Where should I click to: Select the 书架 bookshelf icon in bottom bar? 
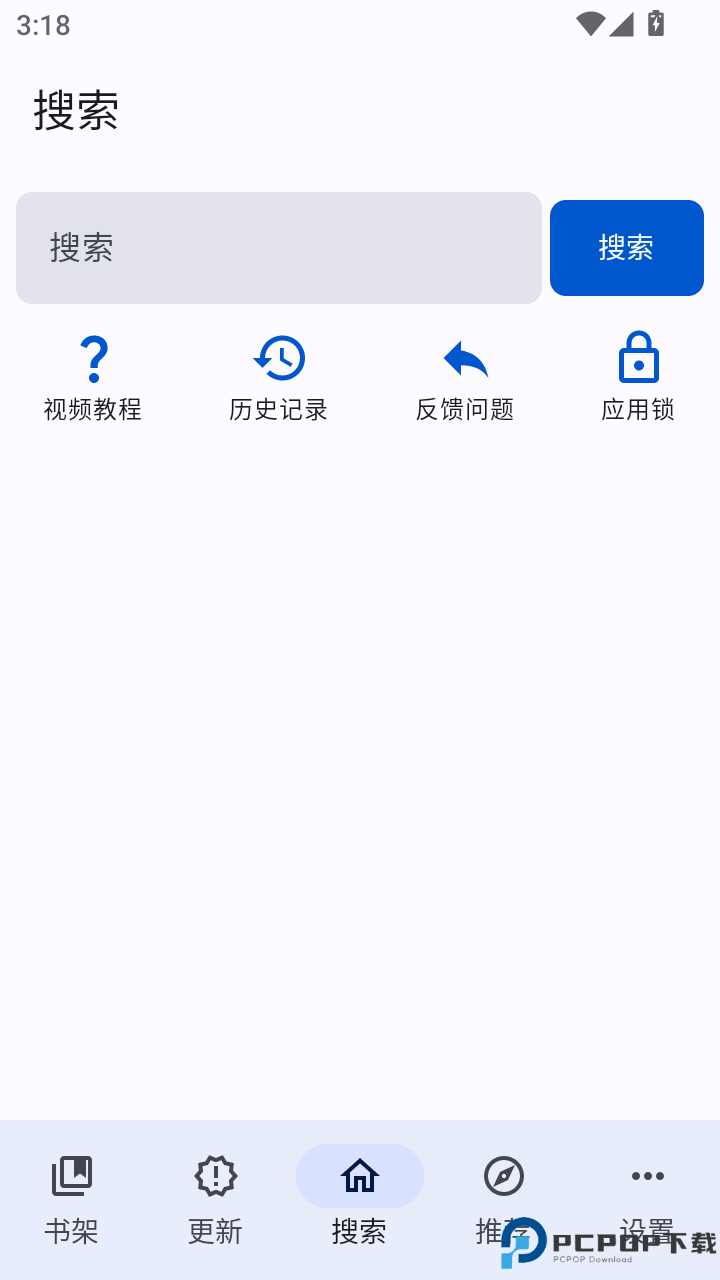click(x=71, y=1176)
